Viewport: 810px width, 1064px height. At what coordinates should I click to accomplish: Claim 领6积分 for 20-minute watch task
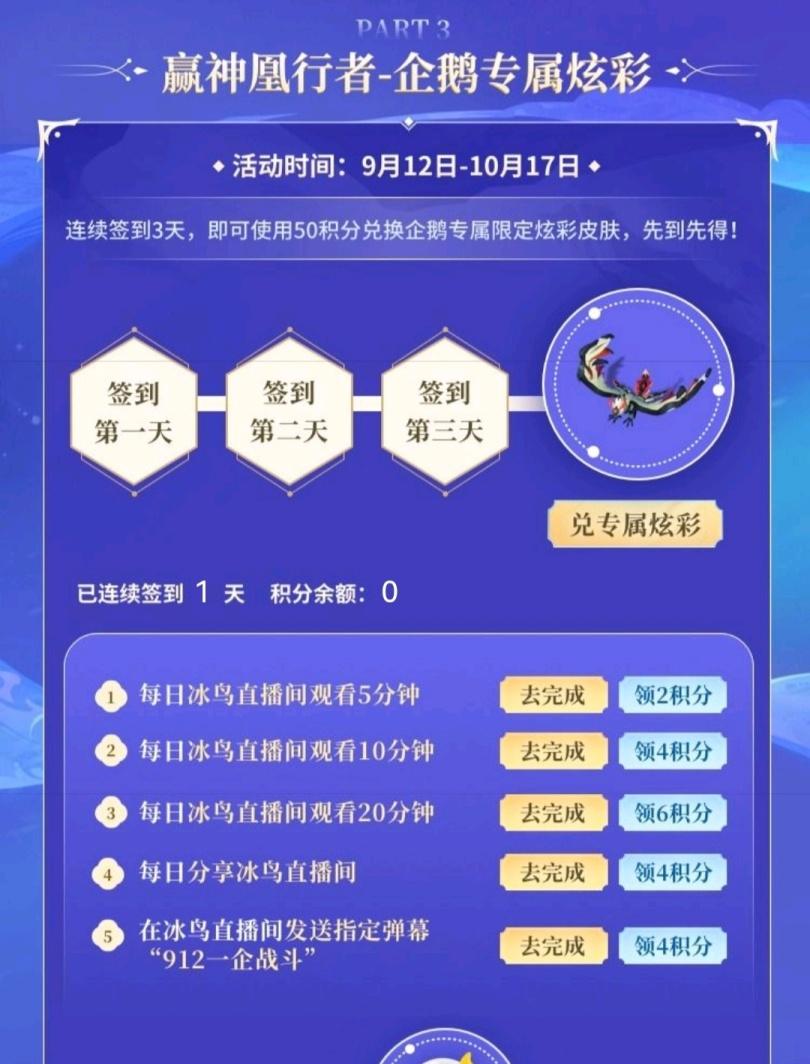(672, 812)
